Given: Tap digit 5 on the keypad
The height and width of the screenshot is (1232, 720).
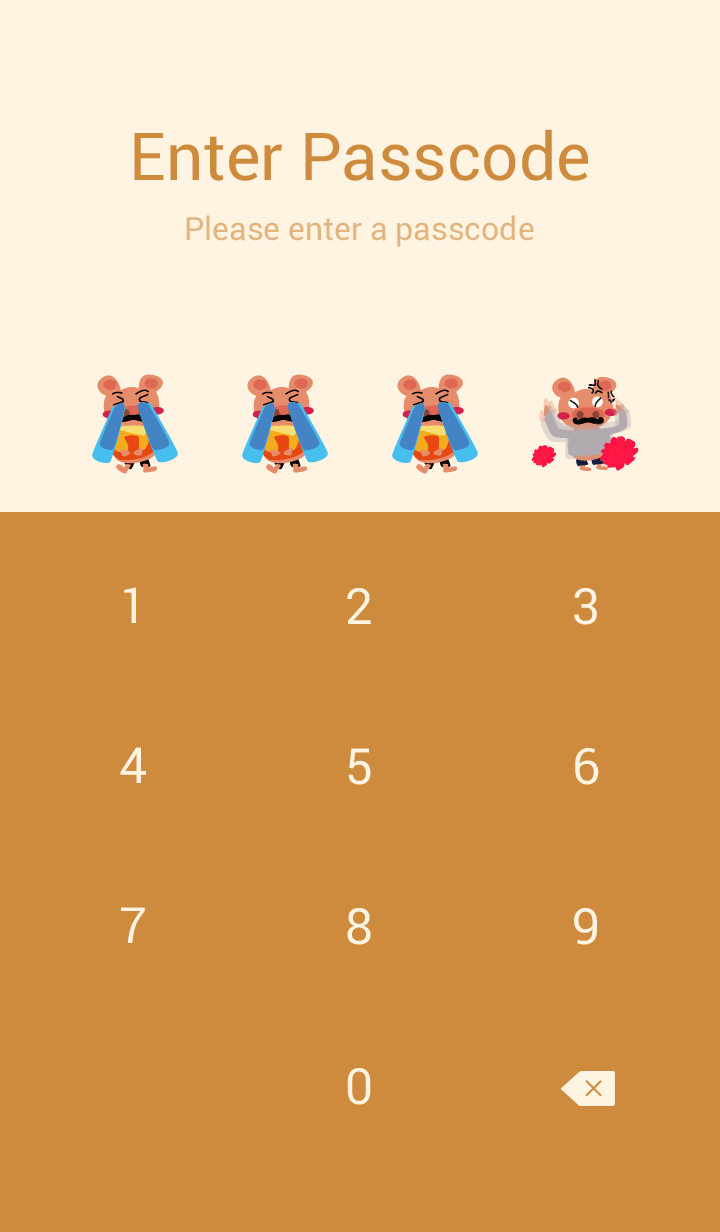Looking at the screenshot, I should (359, 767).
